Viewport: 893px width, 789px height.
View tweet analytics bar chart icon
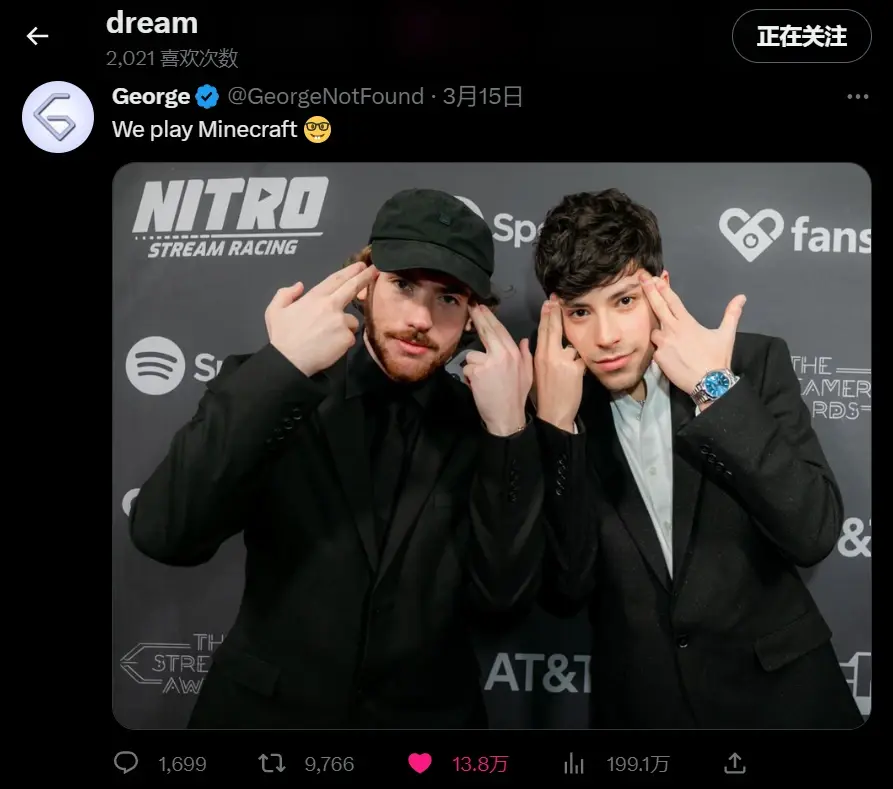[x=574, y=763]
